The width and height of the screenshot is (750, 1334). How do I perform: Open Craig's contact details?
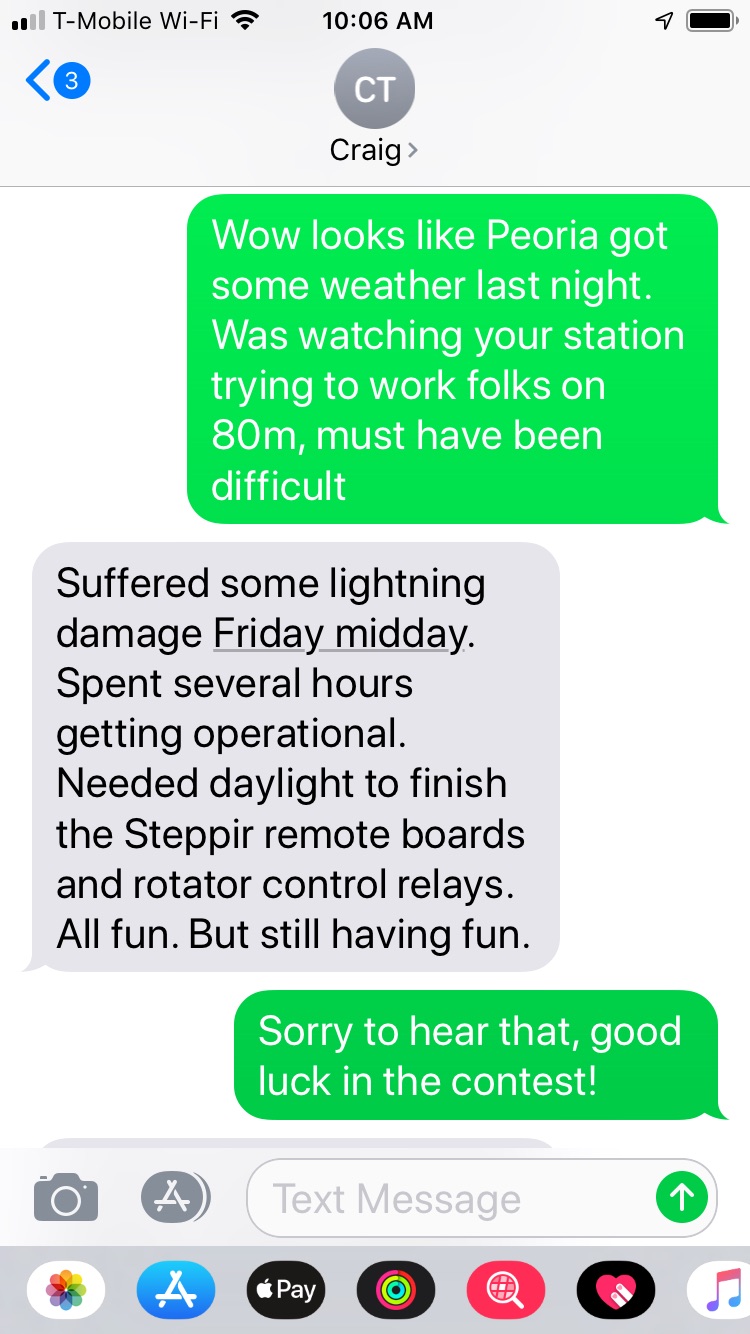[374, 112]
